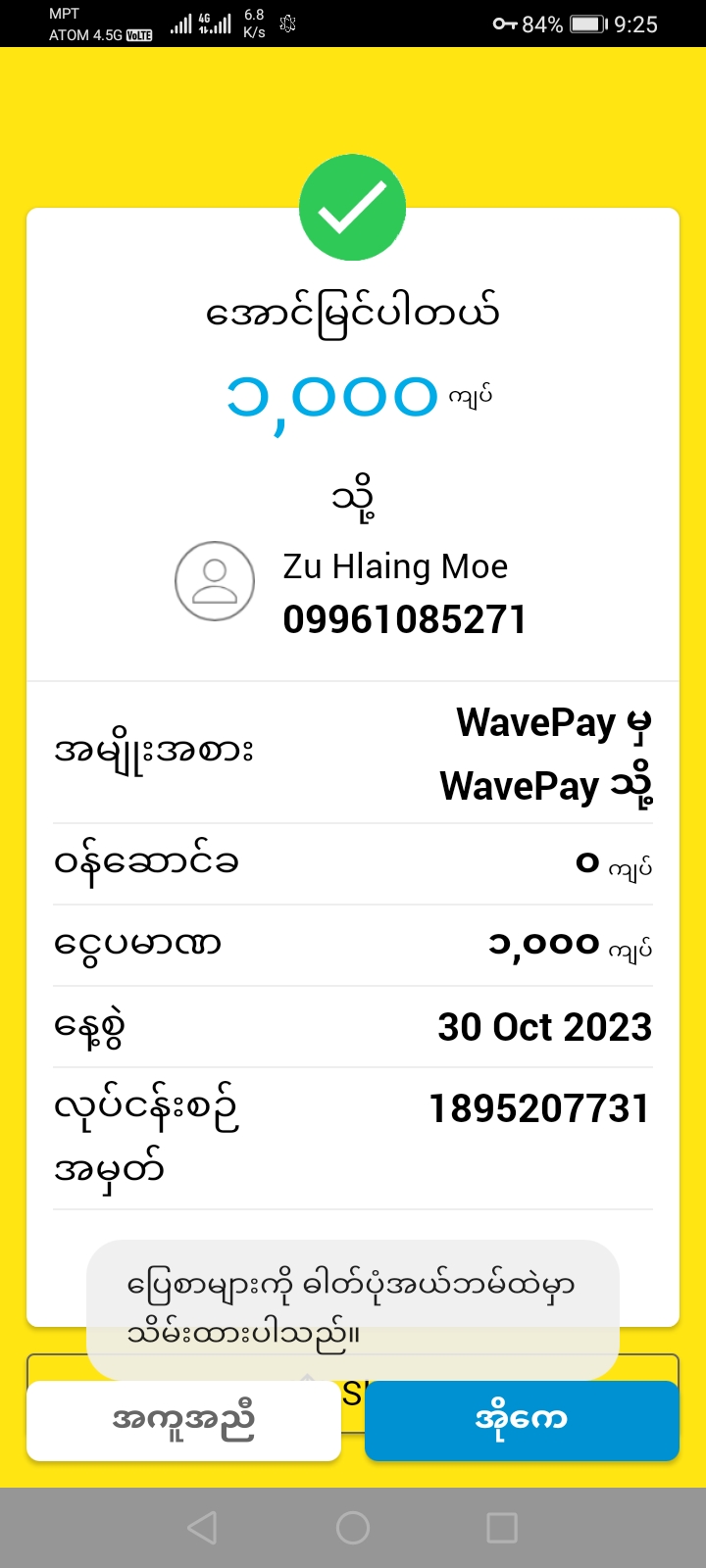Open the recent apps view
Screen dimensions: 706x1568
click(x=502, y=1527)
